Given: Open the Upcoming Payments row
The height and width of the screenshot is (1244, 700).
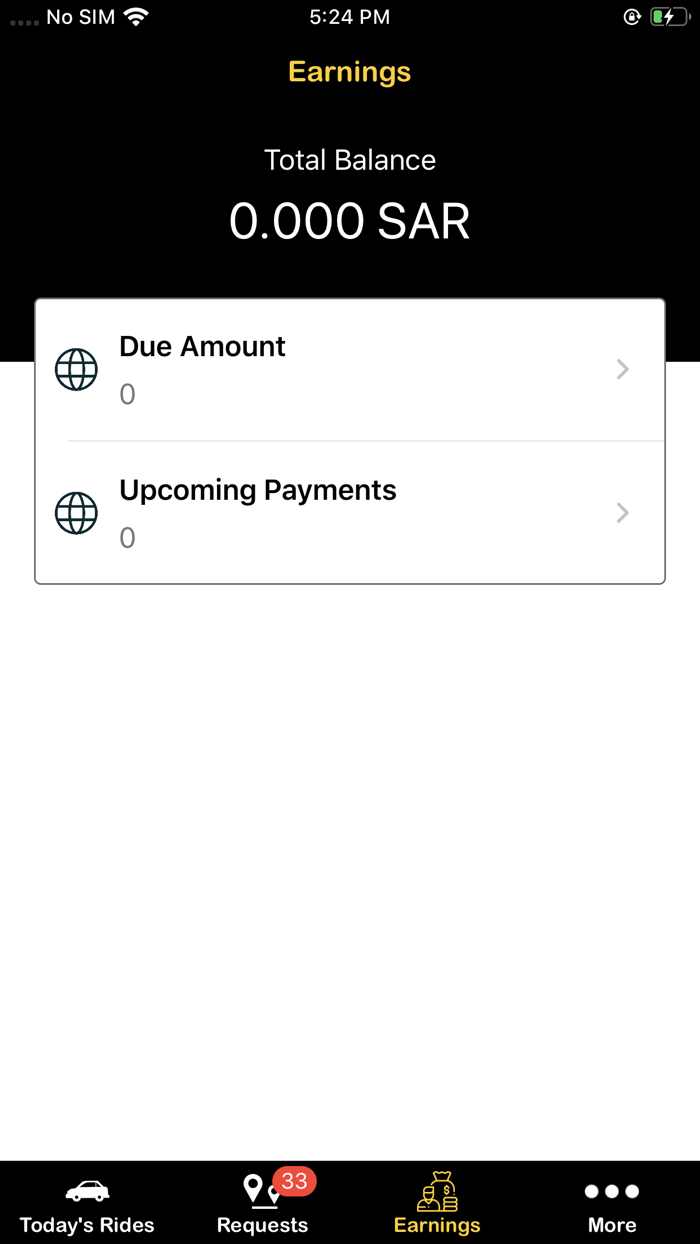Looking at the screenshot, I should [x=350, y=513].
